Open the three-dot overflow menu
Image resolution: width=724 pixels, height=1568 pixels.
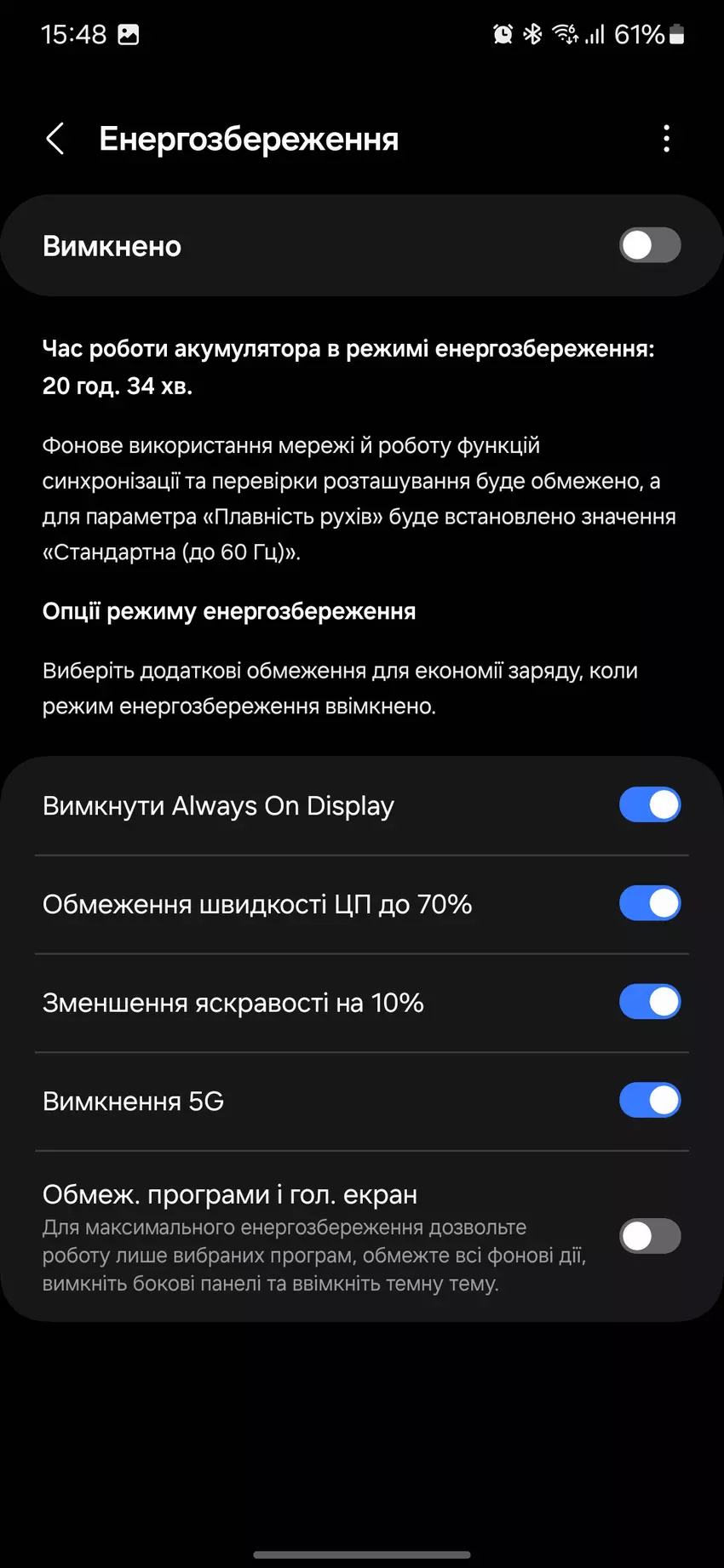(666, 139)
